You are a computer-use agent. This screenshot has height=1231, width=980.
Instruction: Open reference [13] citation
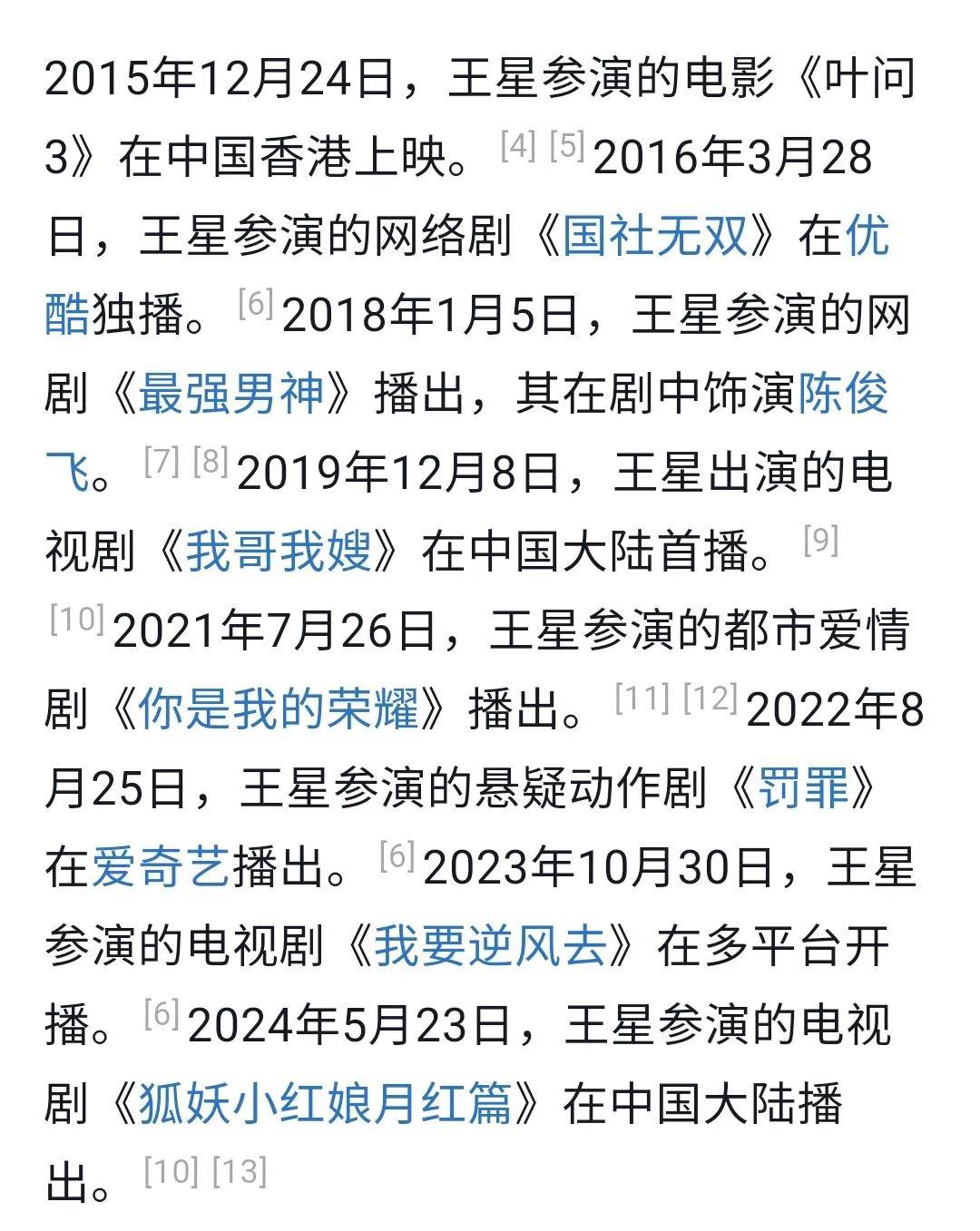coord(240,1170)
